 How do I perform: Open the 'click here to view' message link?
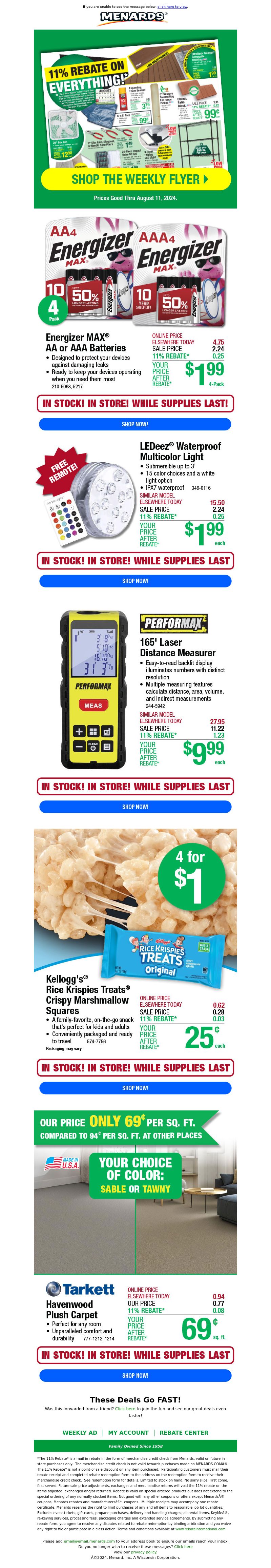pyautogui.click(x=172, y=7)
